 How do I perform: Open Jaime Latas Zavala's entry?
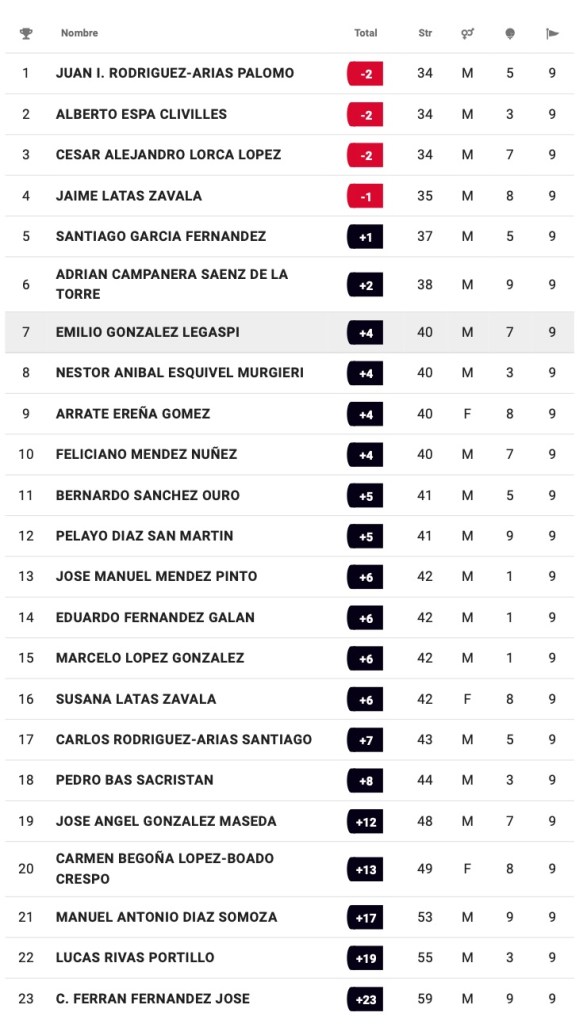[289, 196]
